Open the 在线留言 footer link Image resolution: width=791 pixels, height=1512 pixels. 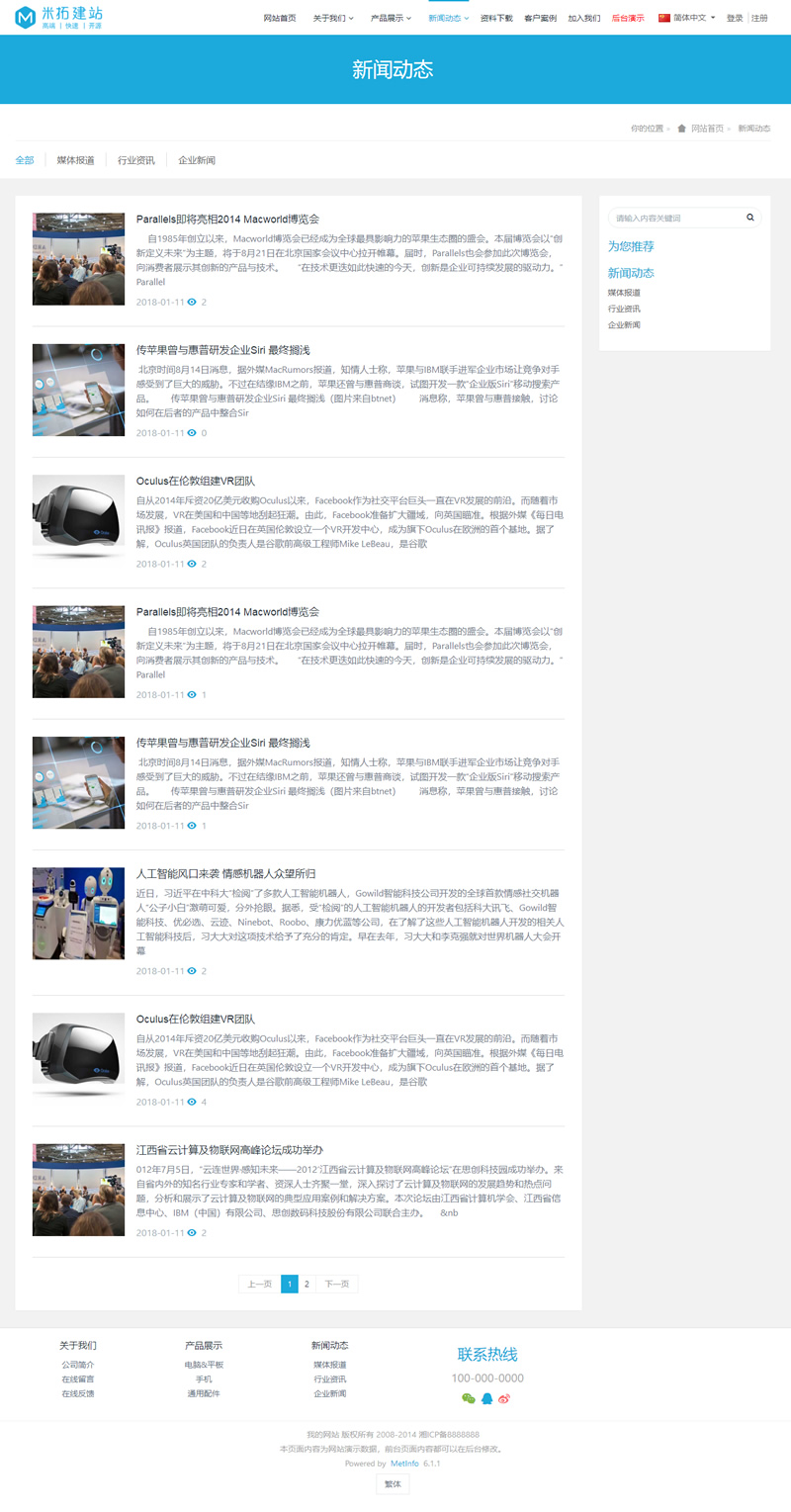(78, 1379)
